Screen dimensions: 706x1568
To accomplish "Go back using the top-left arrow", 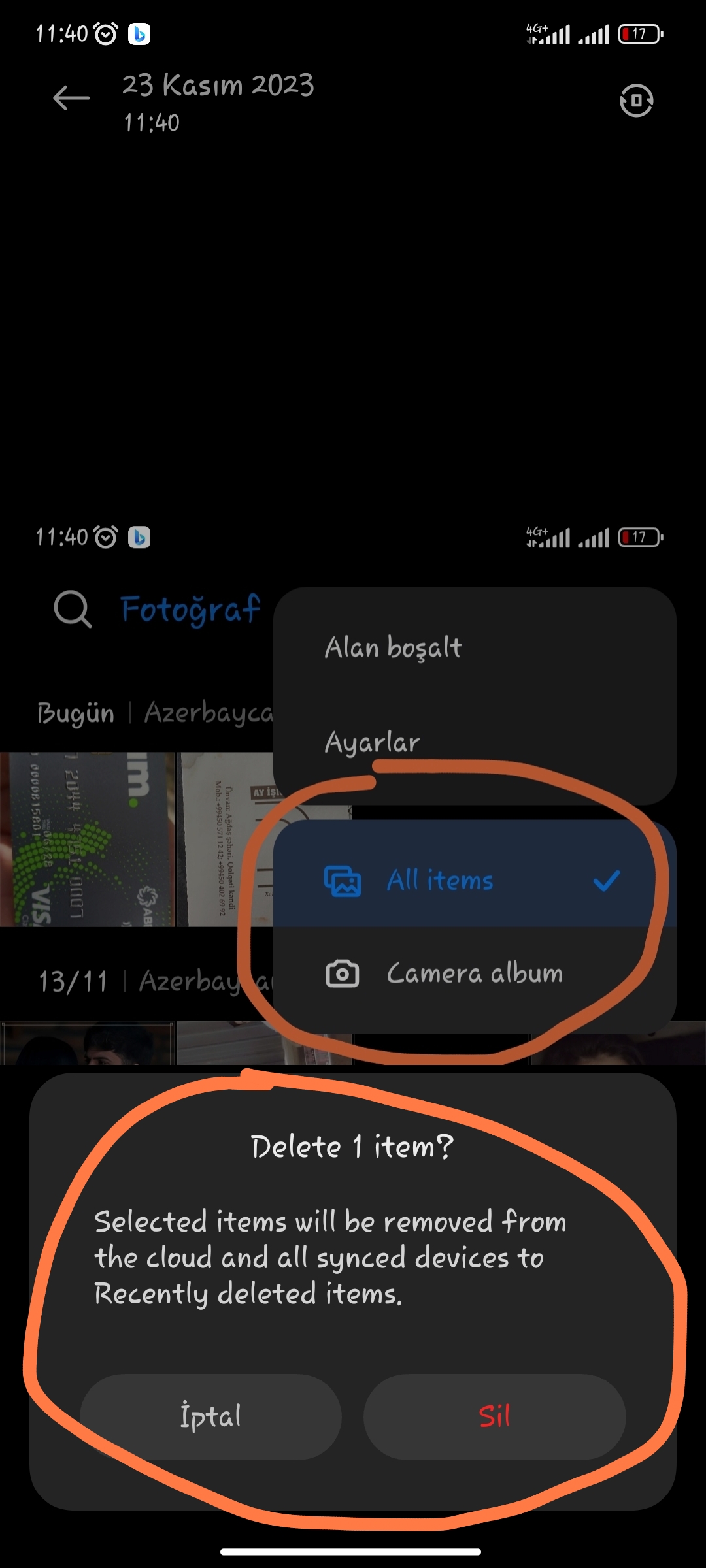I will click(x=71, y=99).
